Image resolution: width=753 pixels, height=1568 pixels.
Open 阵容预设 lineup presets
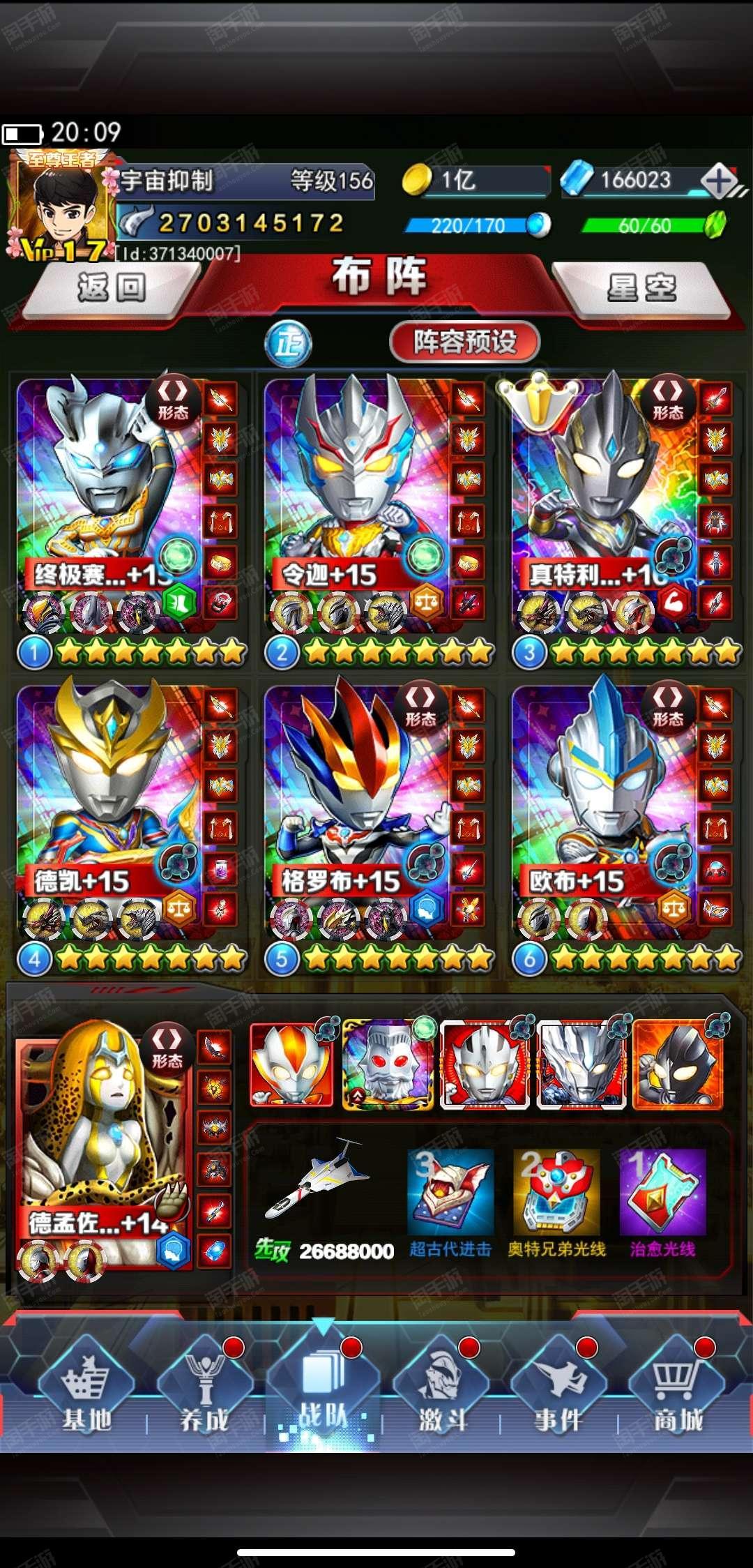click(x=464, y=342)
